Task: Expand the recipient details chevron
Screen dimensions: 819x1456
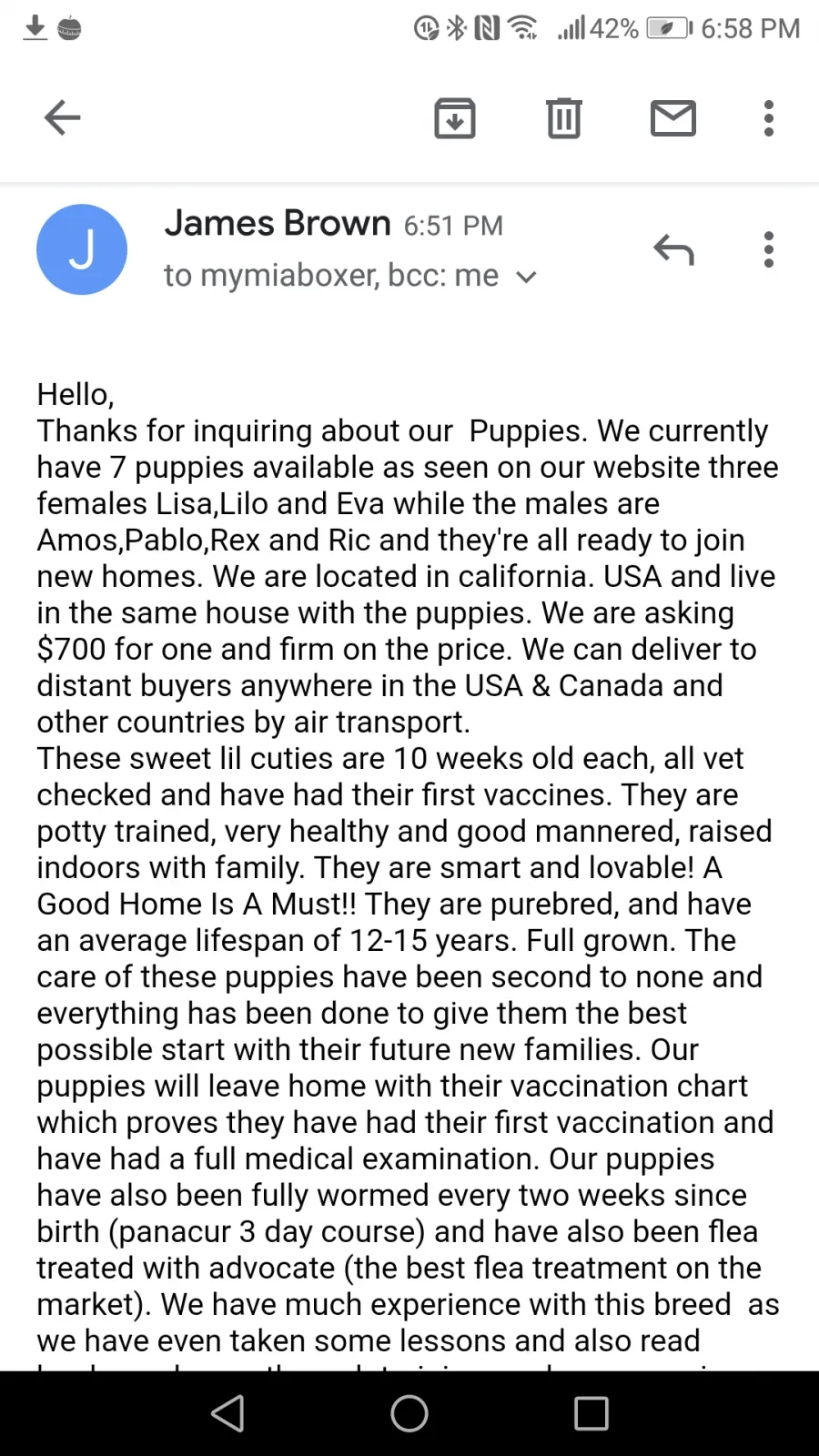Action: coord(527,277)
